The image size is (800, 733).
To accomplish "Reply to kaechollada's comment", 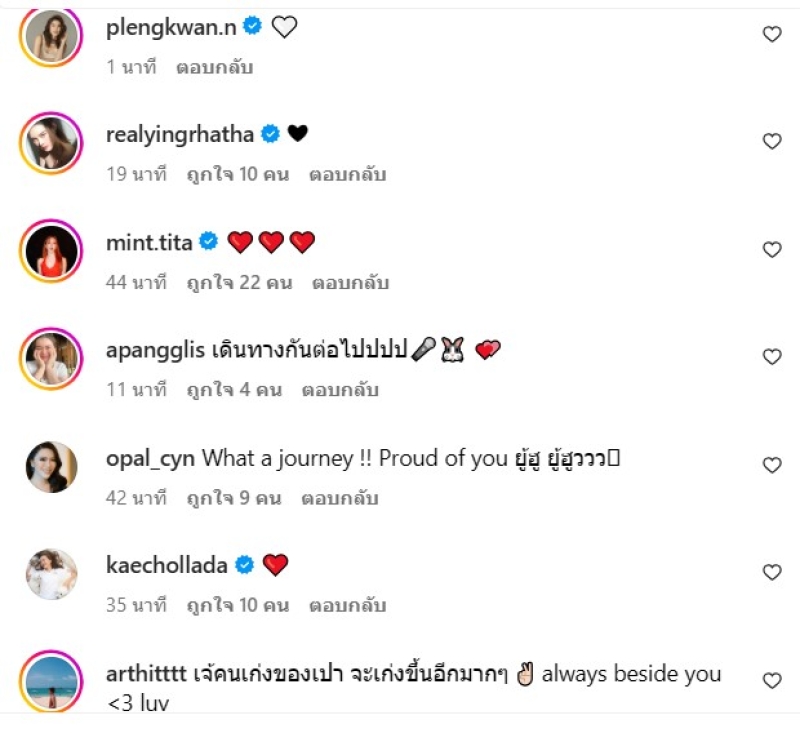I will (x=347, y=606).
